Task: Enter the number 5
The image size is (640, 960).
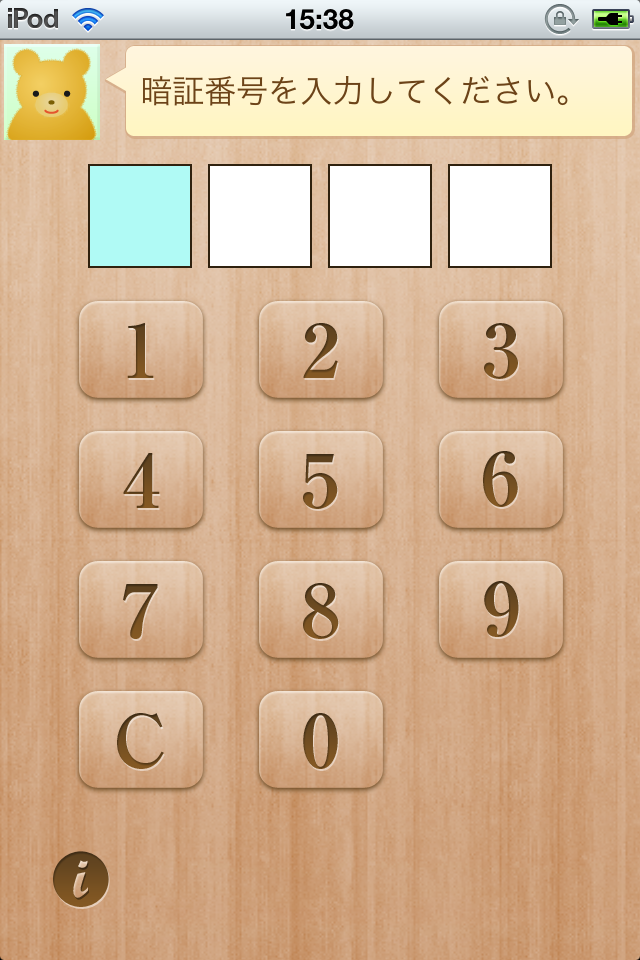Action: coord(321,480)
